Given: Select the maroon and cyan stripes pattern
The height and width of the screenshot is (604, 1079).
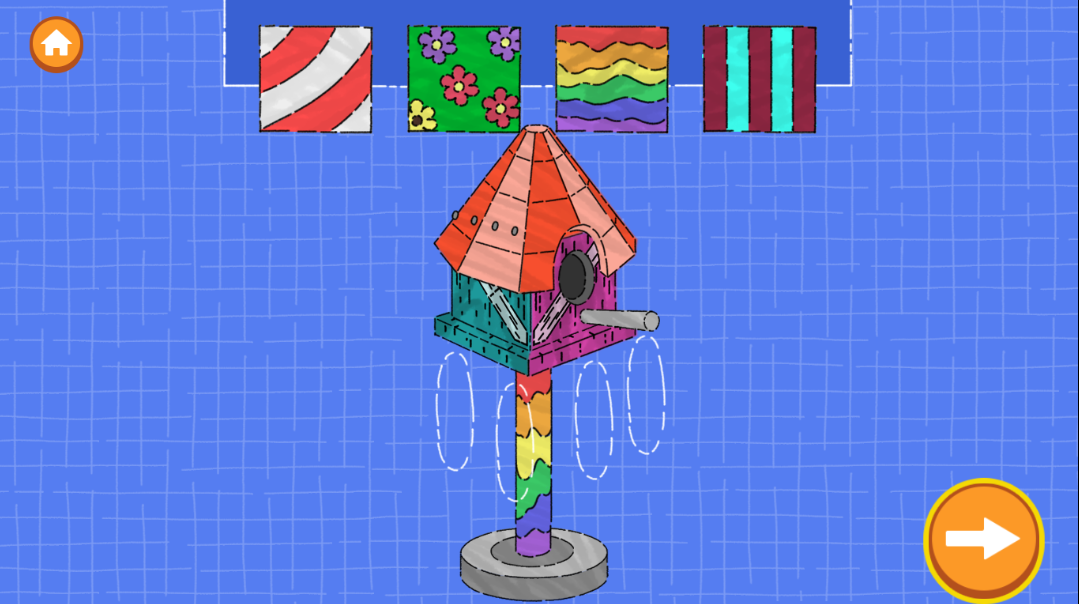Looking at the screenshot, I should click(x=759, y=79).
